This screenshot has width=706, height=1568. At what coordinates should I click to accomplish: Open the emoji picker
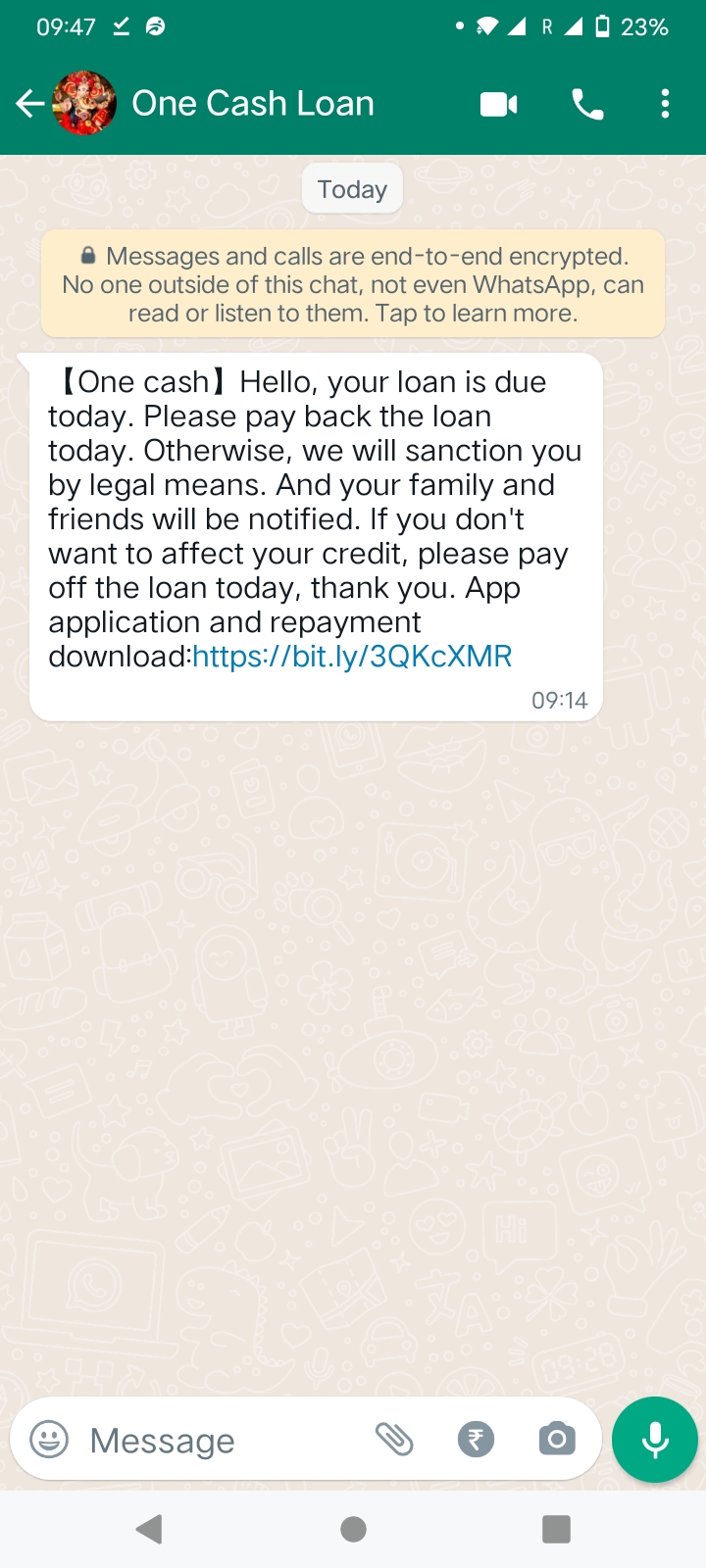(x=49, y=1440)
